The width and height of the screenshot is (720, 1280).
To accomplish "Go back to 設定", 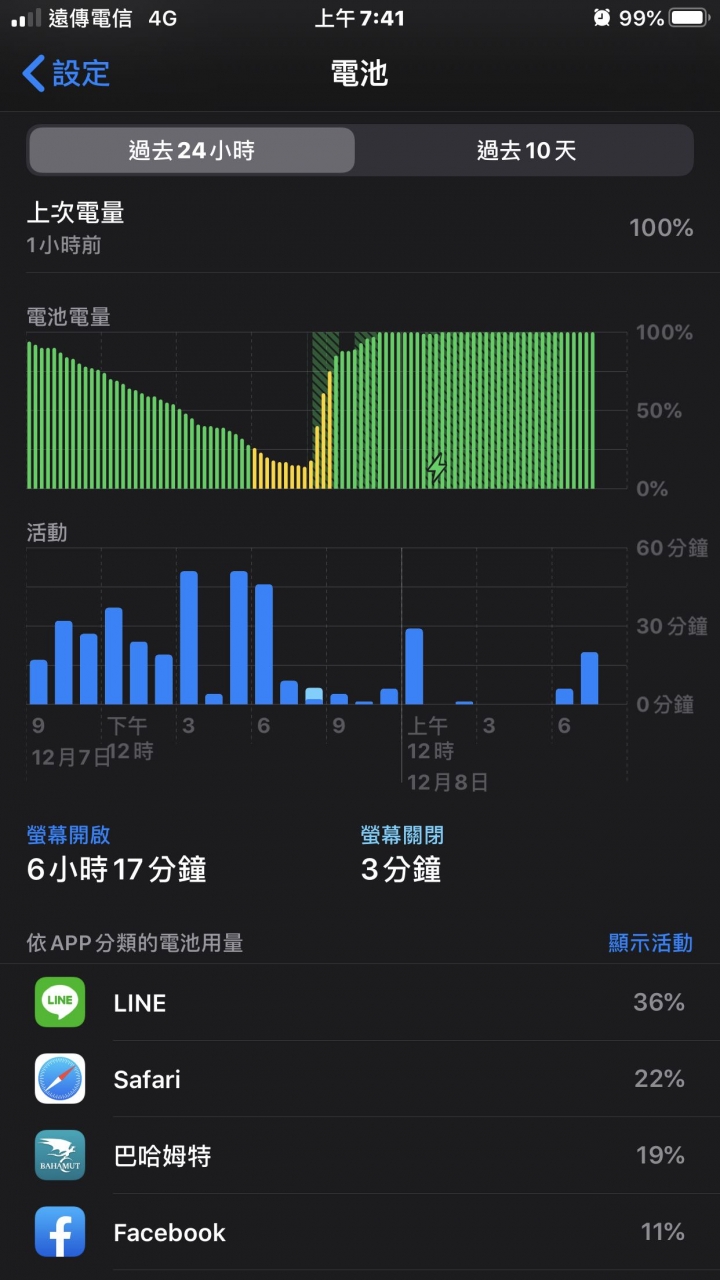I will tap(66, 73).
